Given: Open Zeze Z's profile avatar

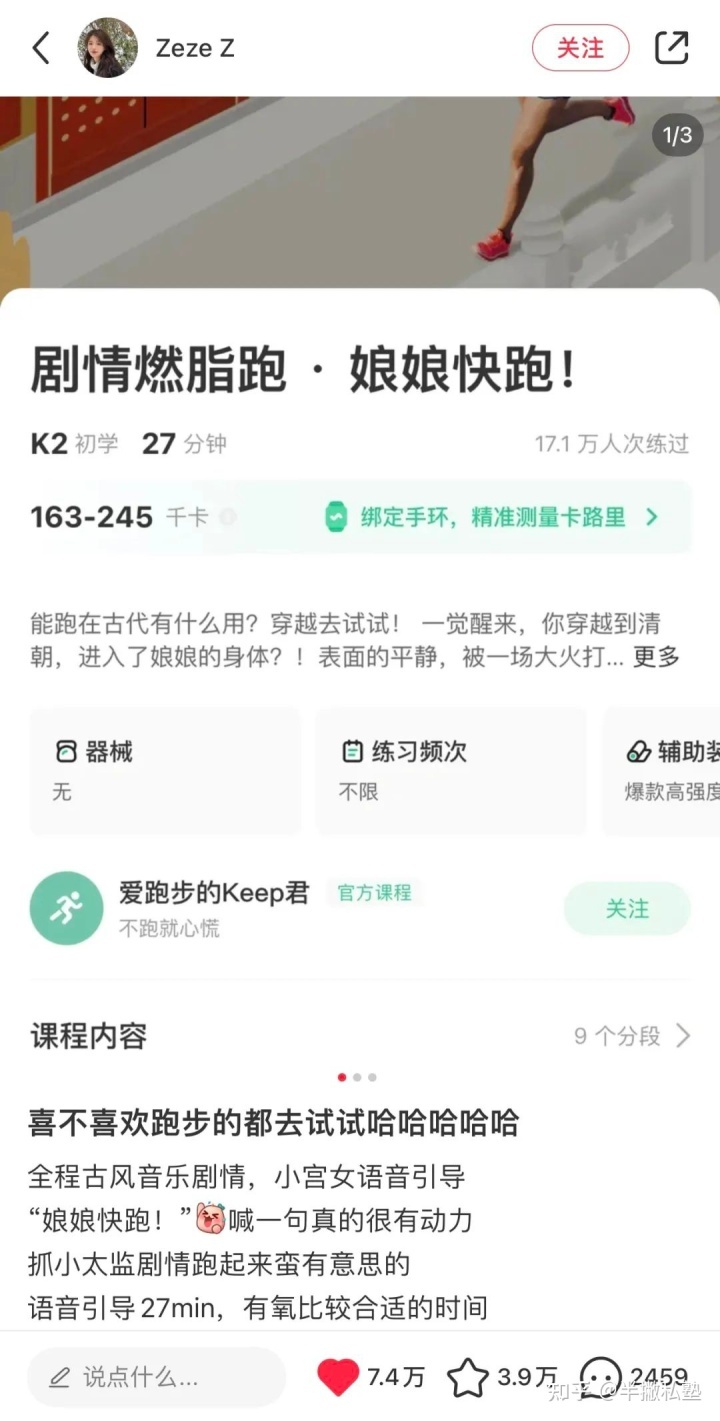Looking at the screenshot, I should [108, 48].
